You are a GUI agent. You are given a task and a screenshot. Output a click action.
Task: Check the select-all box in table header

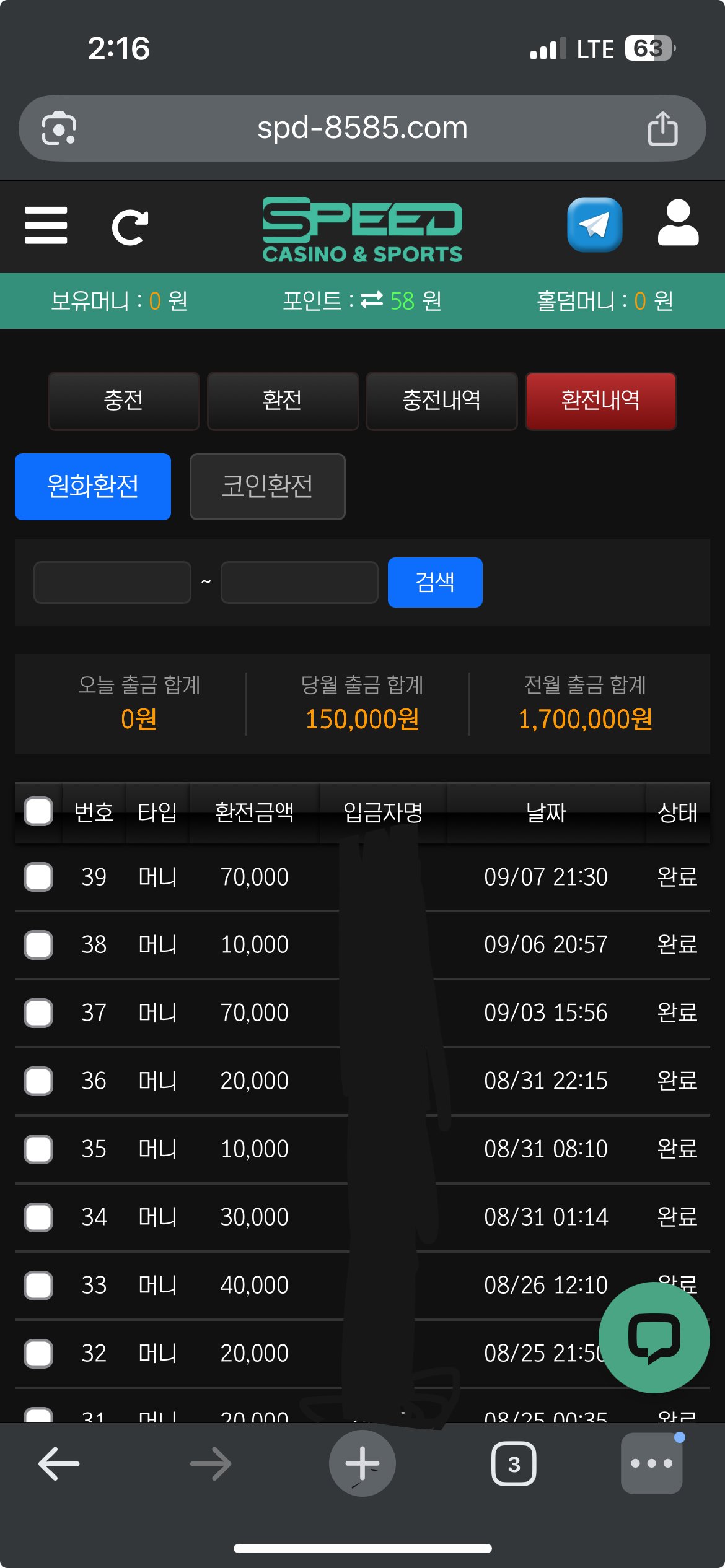38,811
